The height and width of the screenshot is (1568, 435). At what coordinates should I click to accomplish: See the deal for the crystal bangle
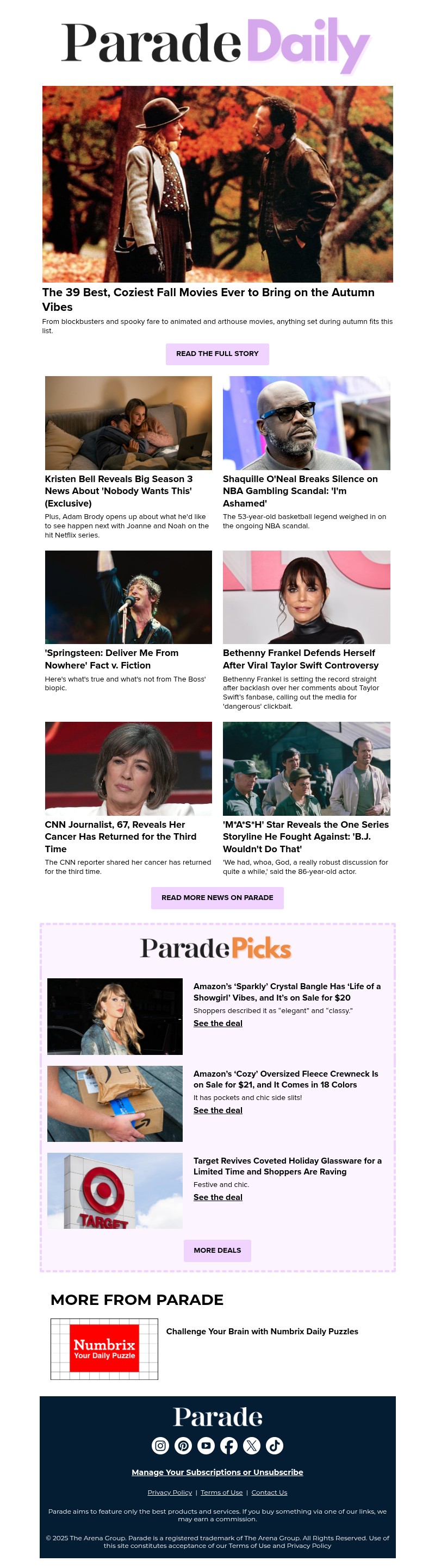click(x=217, y=1023)
